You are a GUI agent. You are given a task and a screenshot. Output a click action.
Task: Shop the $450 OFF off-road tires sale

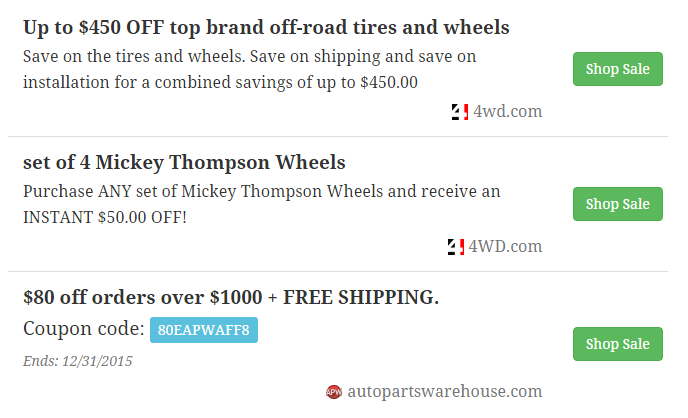[x=617, y=69]
